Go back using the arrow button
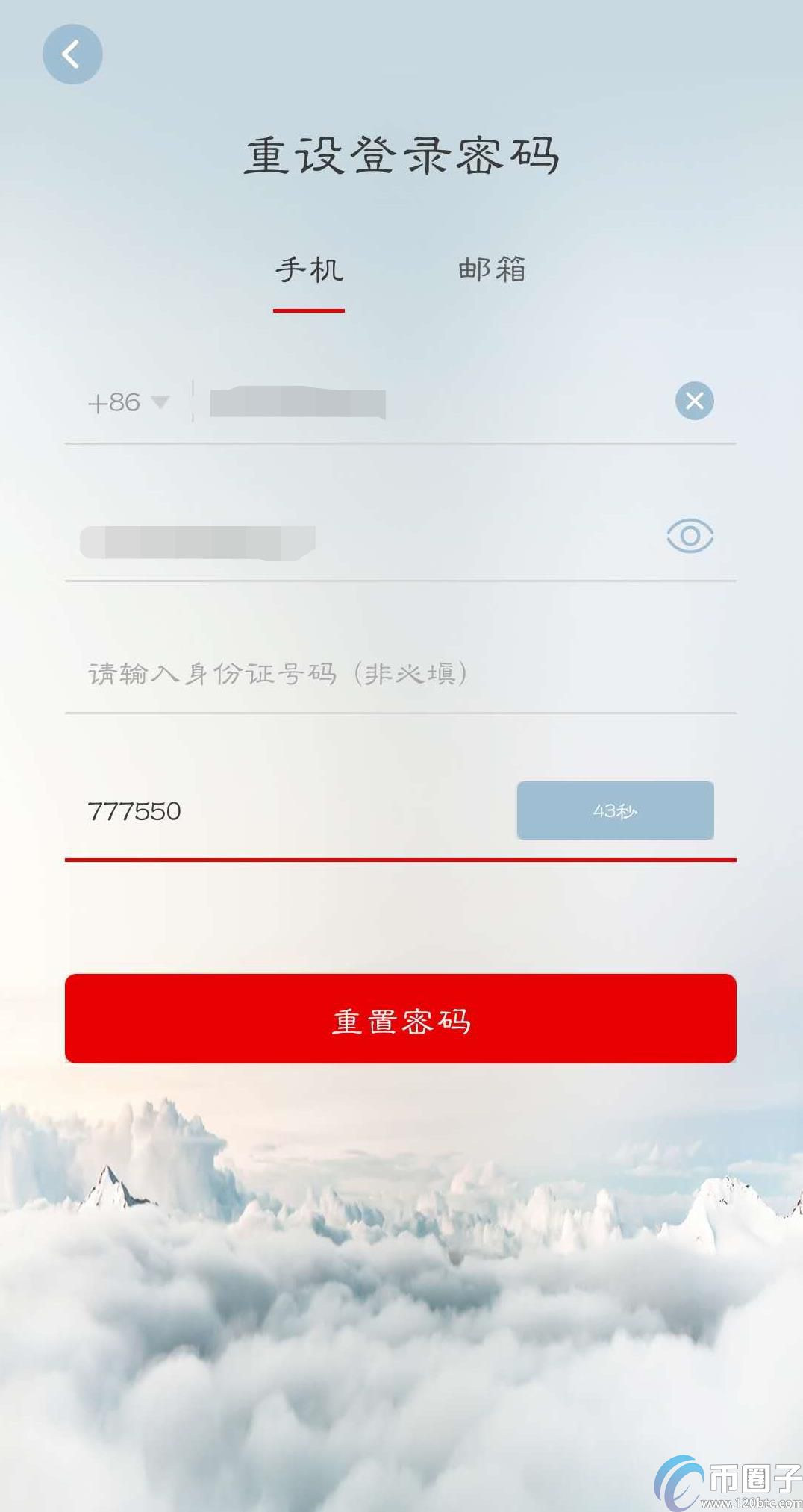The height and width of the screenshot is (1512, 803). [x=72, y=54]
